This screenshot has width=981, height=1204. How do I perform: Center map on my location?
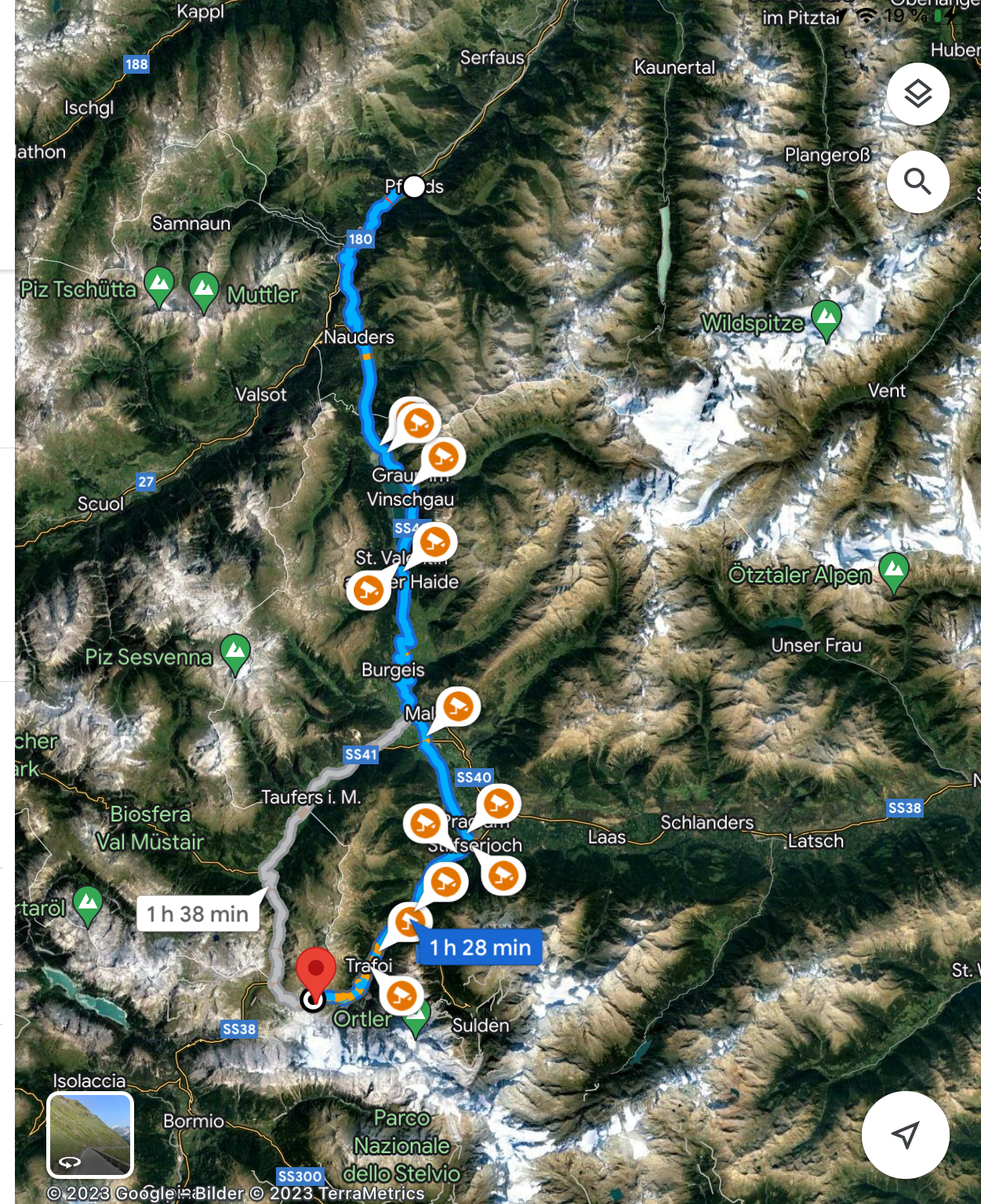[905, 1134]
